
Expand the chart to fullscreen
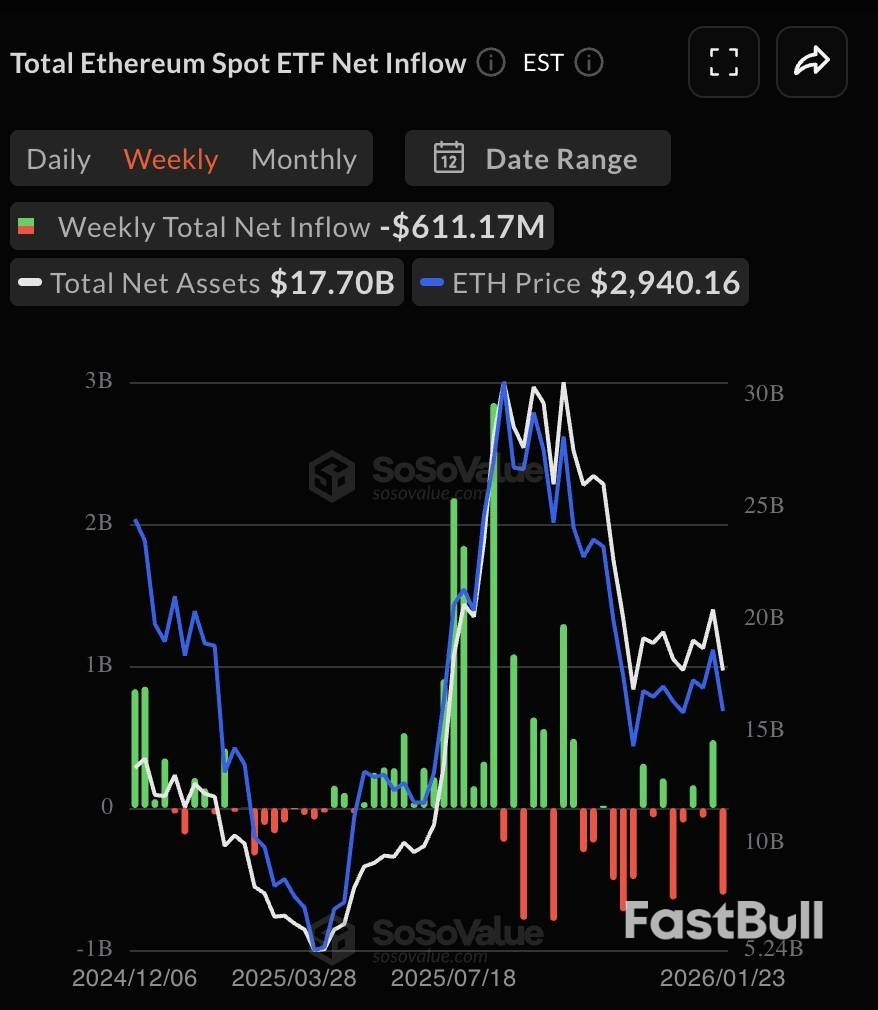723,62
